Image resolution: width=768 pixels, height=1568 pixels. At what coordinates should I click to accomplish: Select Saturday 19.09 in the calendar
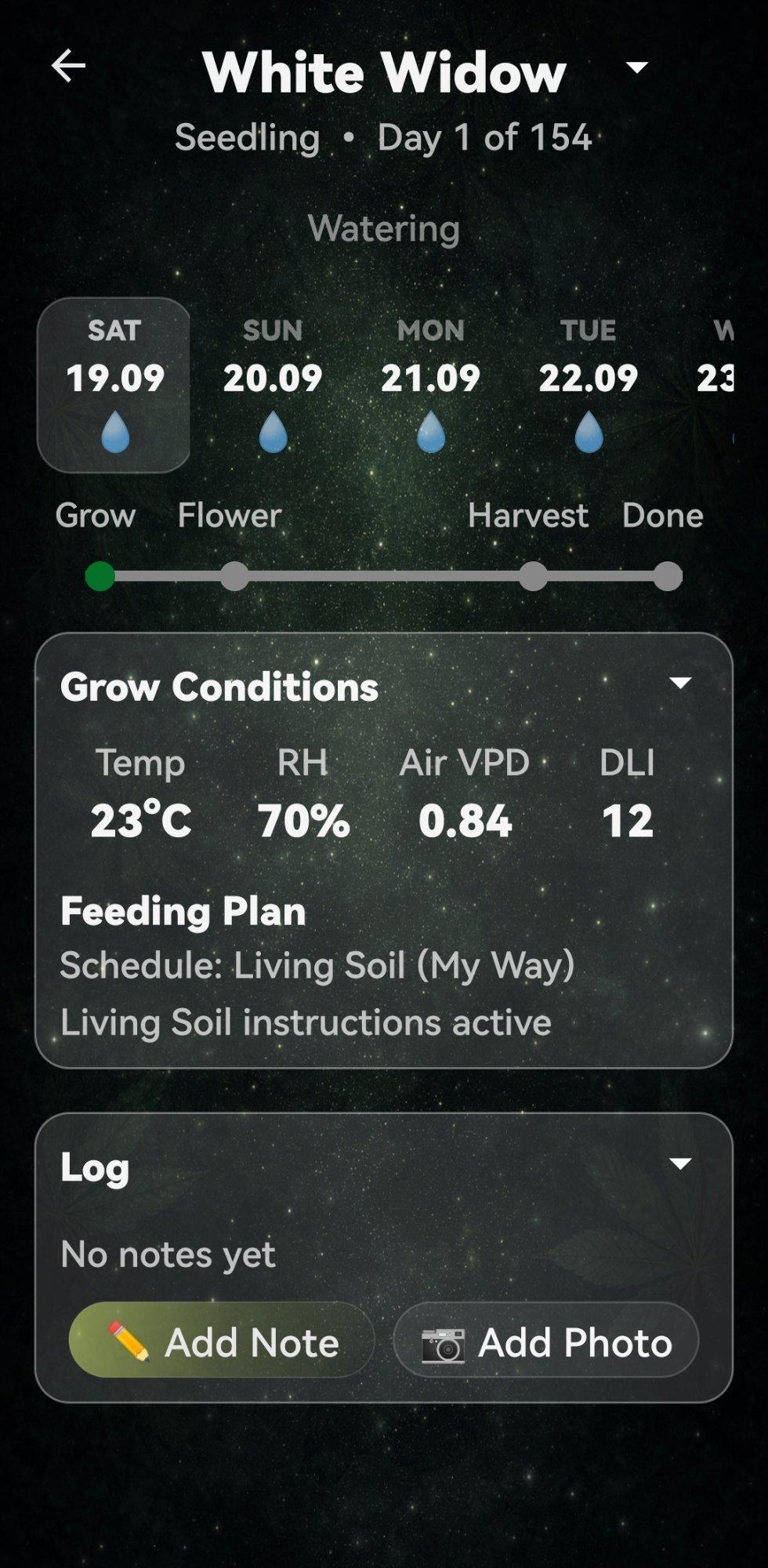(x=114, y=385)
